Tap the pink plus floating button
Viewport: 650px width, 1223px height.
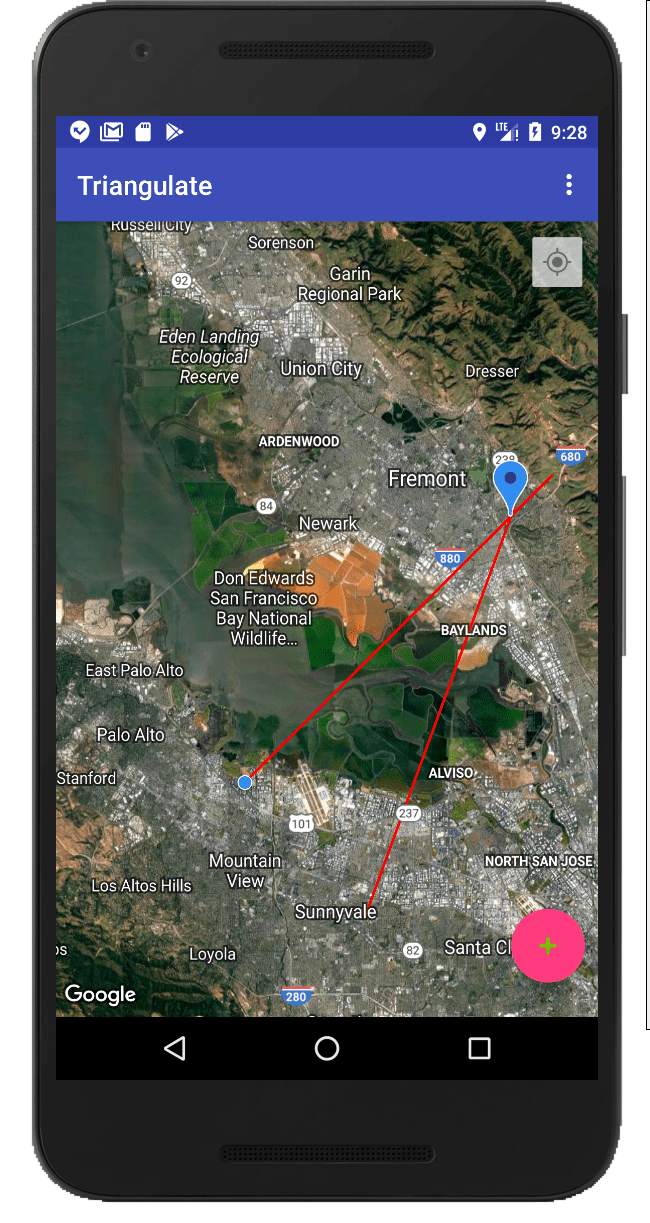548,946
